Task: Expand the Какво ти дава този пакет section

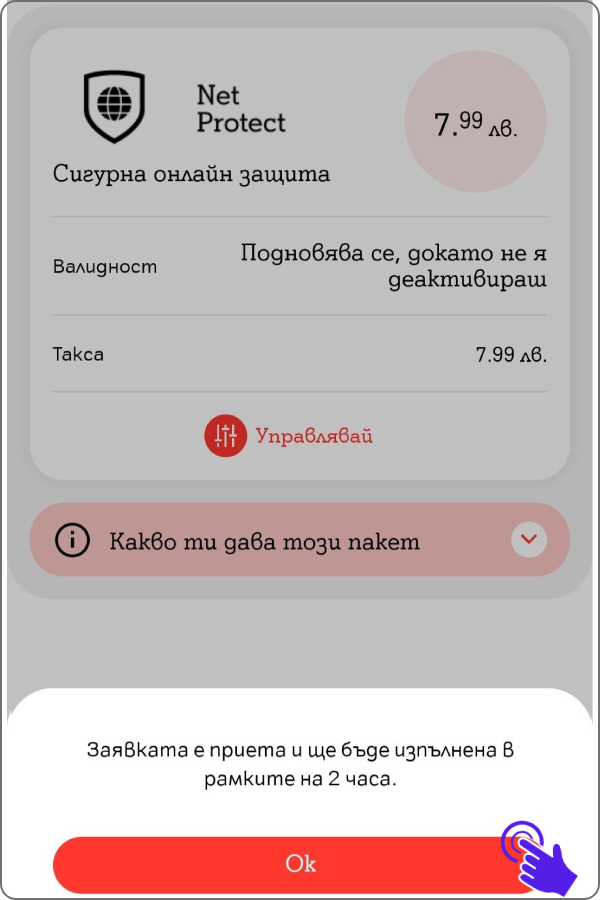Action: [529, 541]
